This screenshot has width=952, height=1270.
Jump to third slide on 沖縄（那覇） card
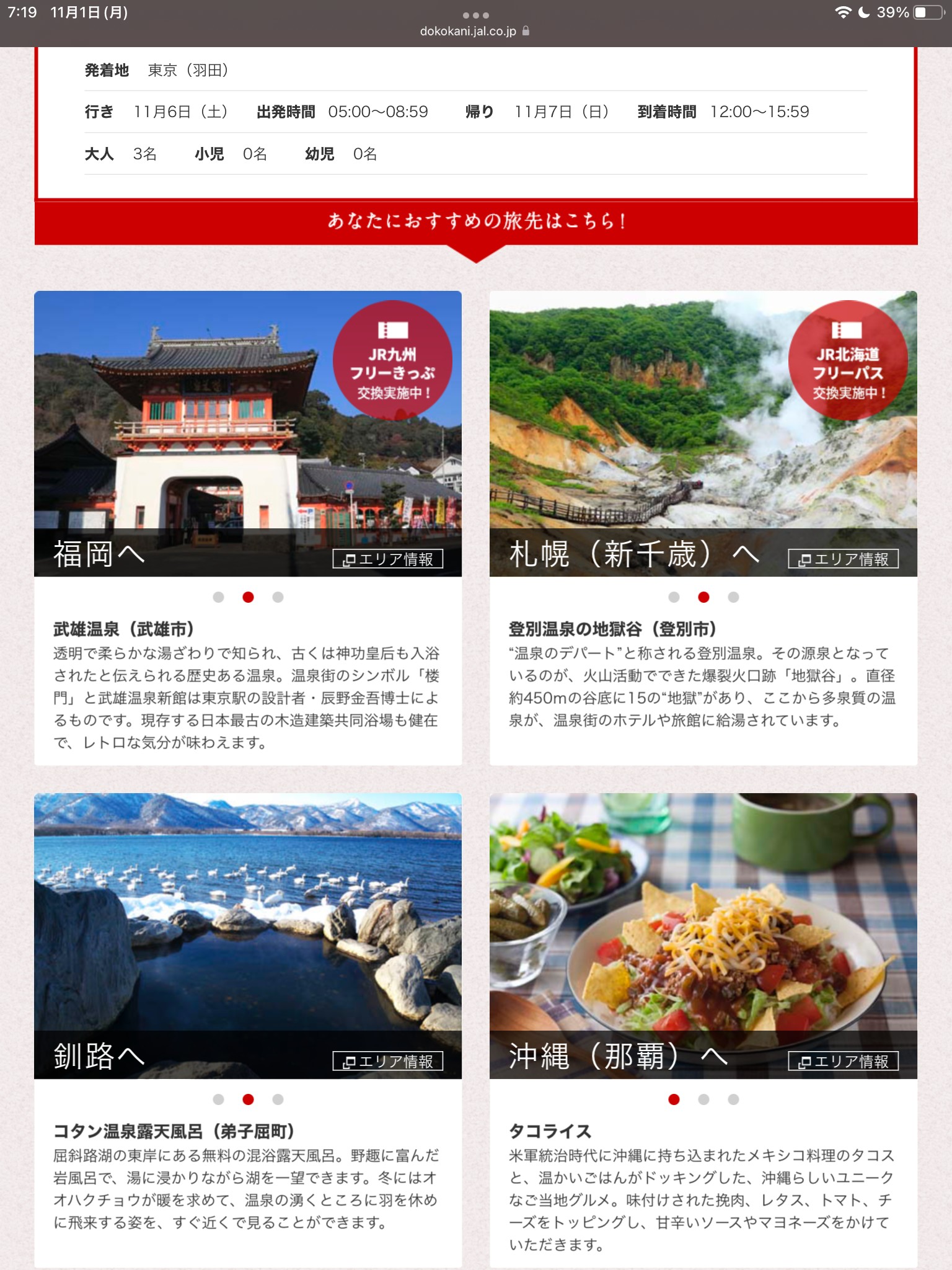pyautogui.click(x=733, y=1099)
